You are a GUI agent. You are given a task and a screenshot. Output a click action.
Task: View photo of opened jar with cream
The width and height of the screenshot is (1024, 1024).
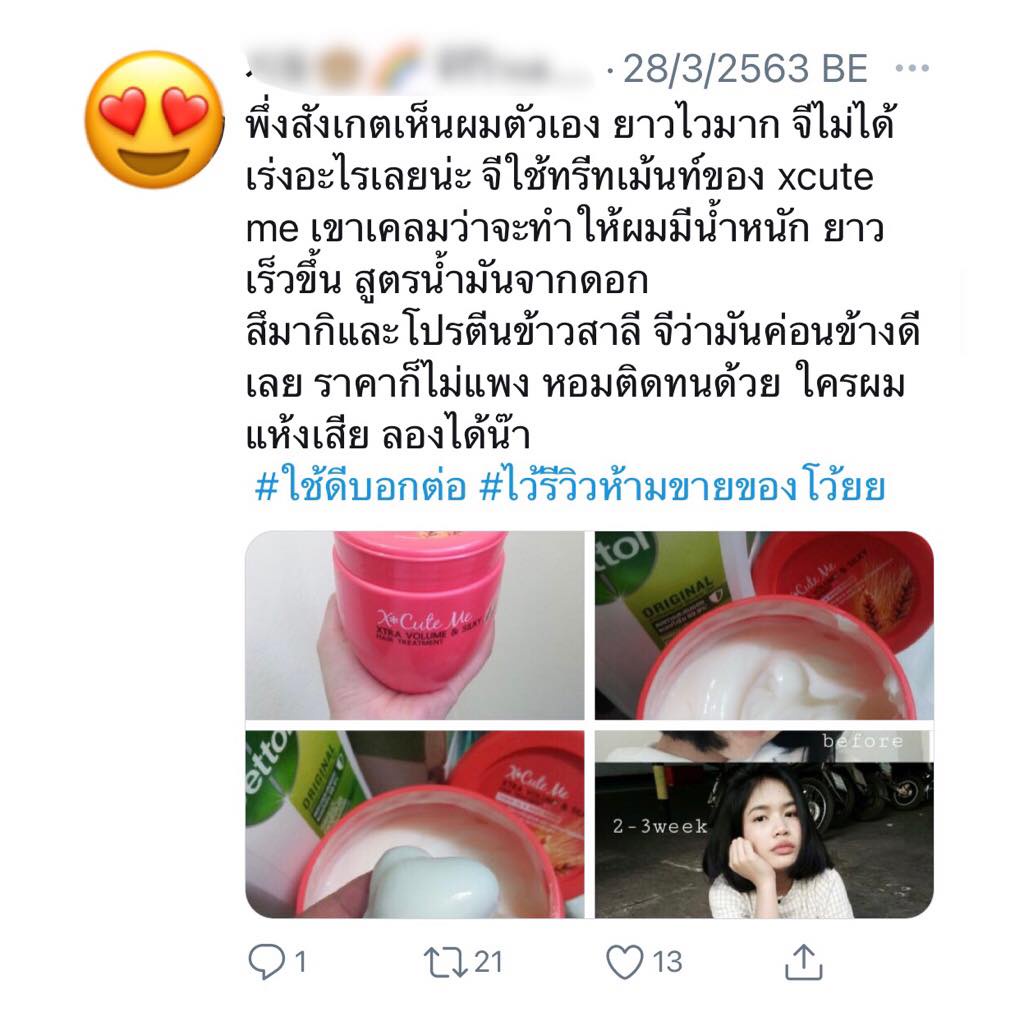pos(763,625)
